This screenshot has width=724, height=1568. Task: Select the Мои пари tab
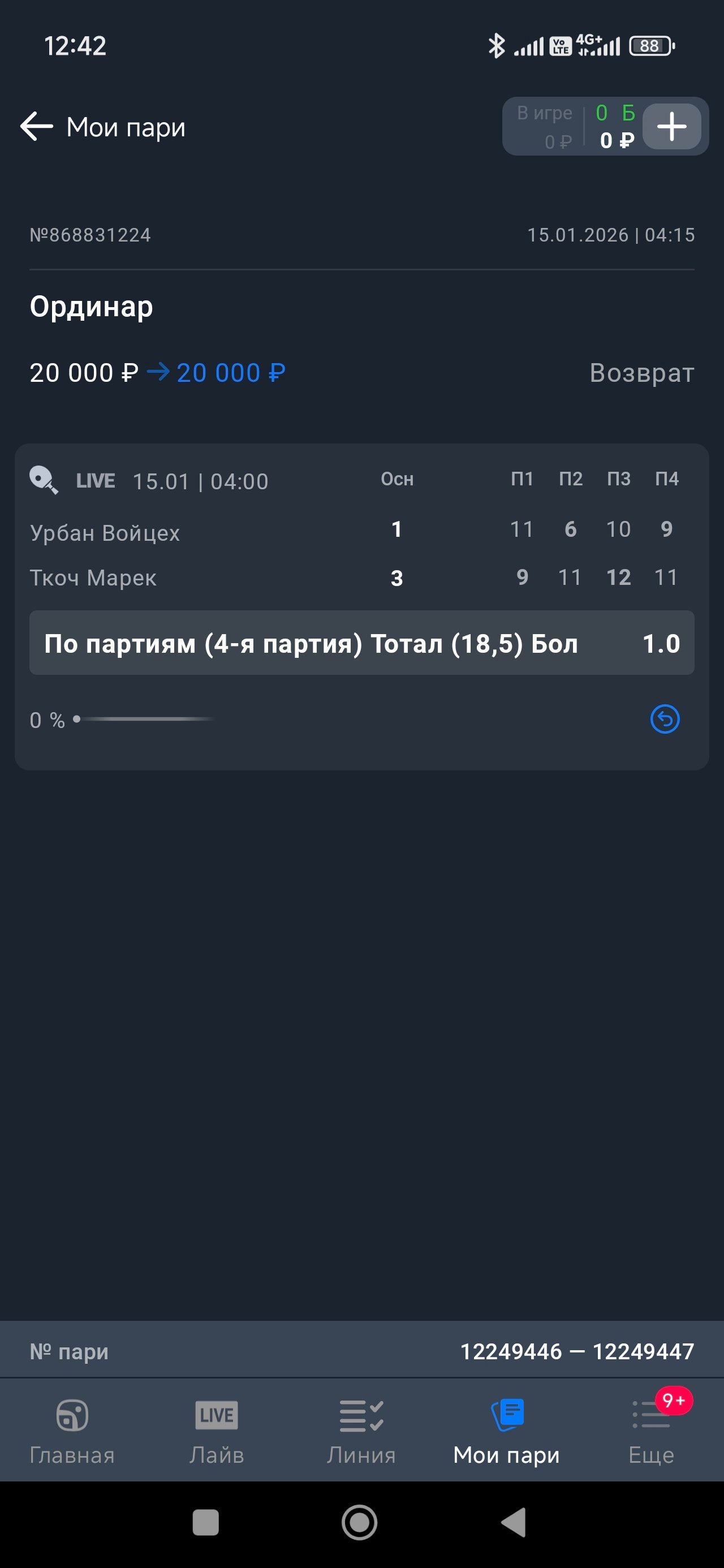pyautogui.click(x=506, y=1431)
